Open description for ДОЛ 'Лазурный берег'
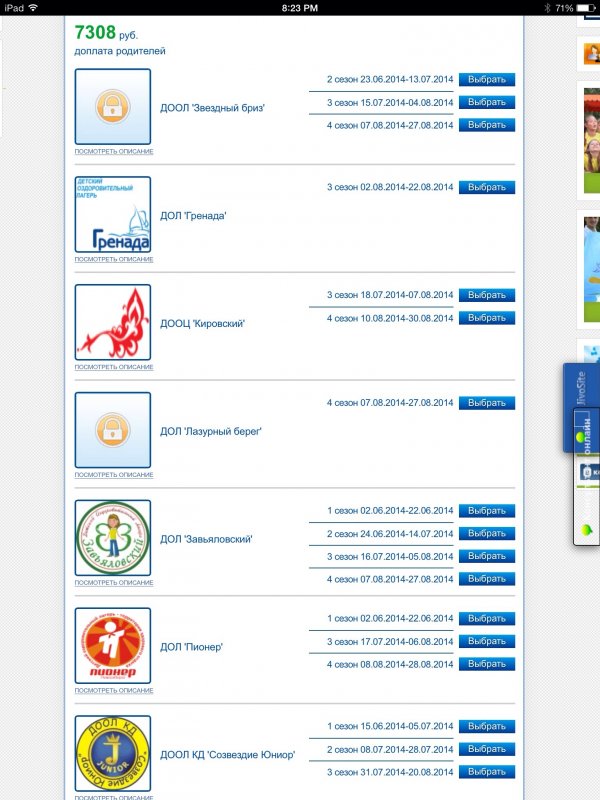 [x=114, y=475]
